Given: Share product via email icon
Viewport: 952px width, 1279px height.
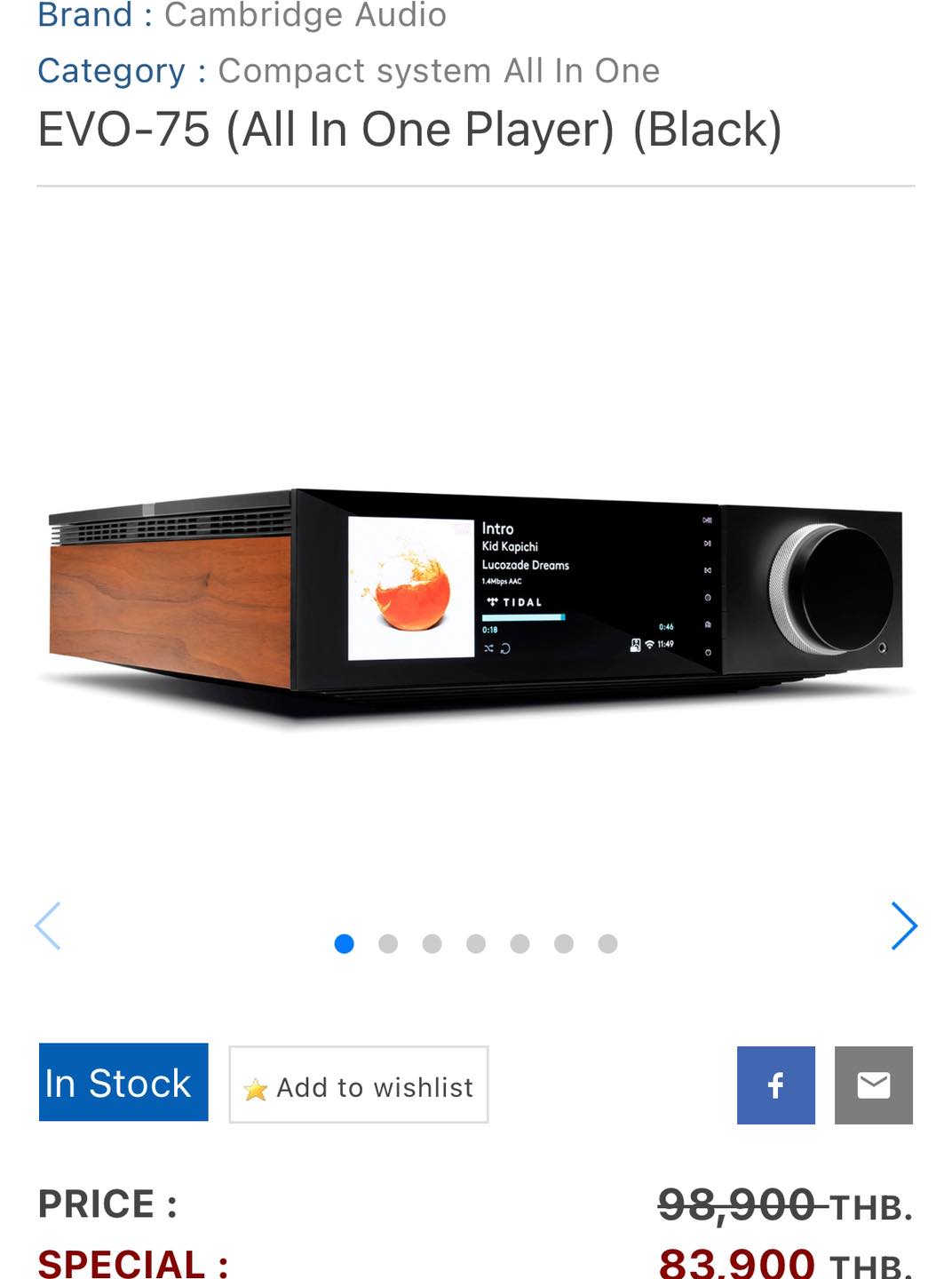Looking at the screenshot, I should [x=873, y=1085].
